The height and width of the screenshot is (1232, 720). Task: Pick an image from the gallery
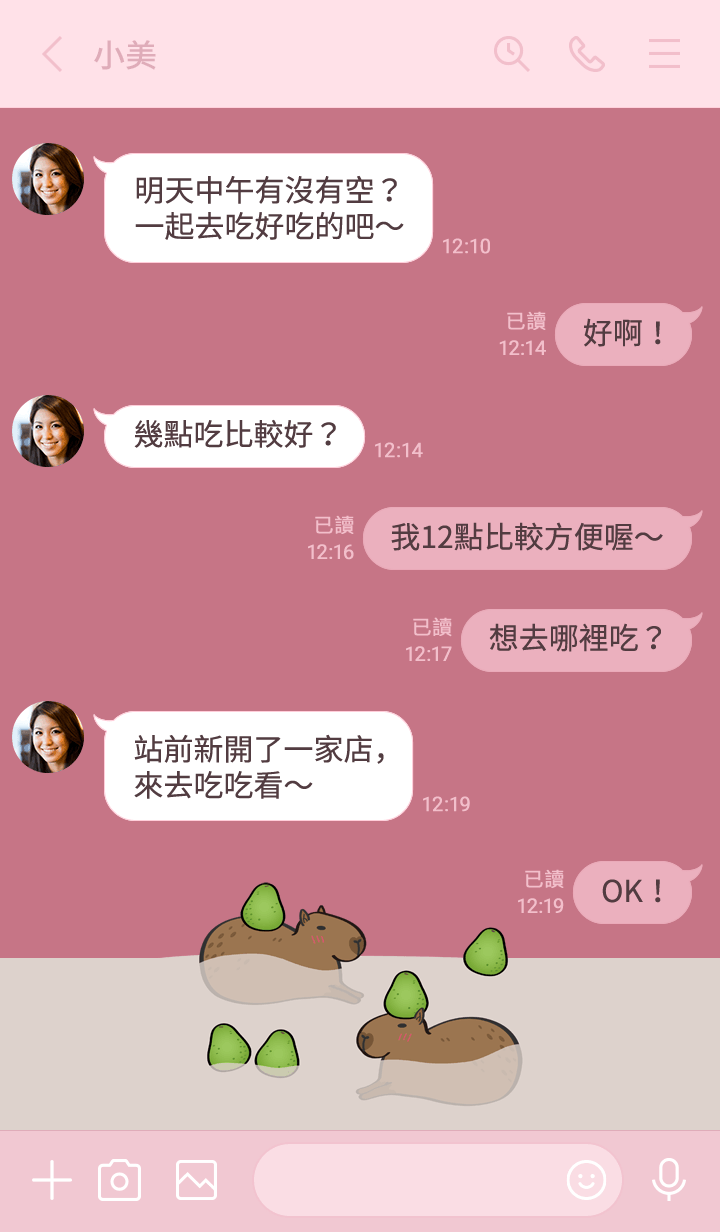[196, 1181]
